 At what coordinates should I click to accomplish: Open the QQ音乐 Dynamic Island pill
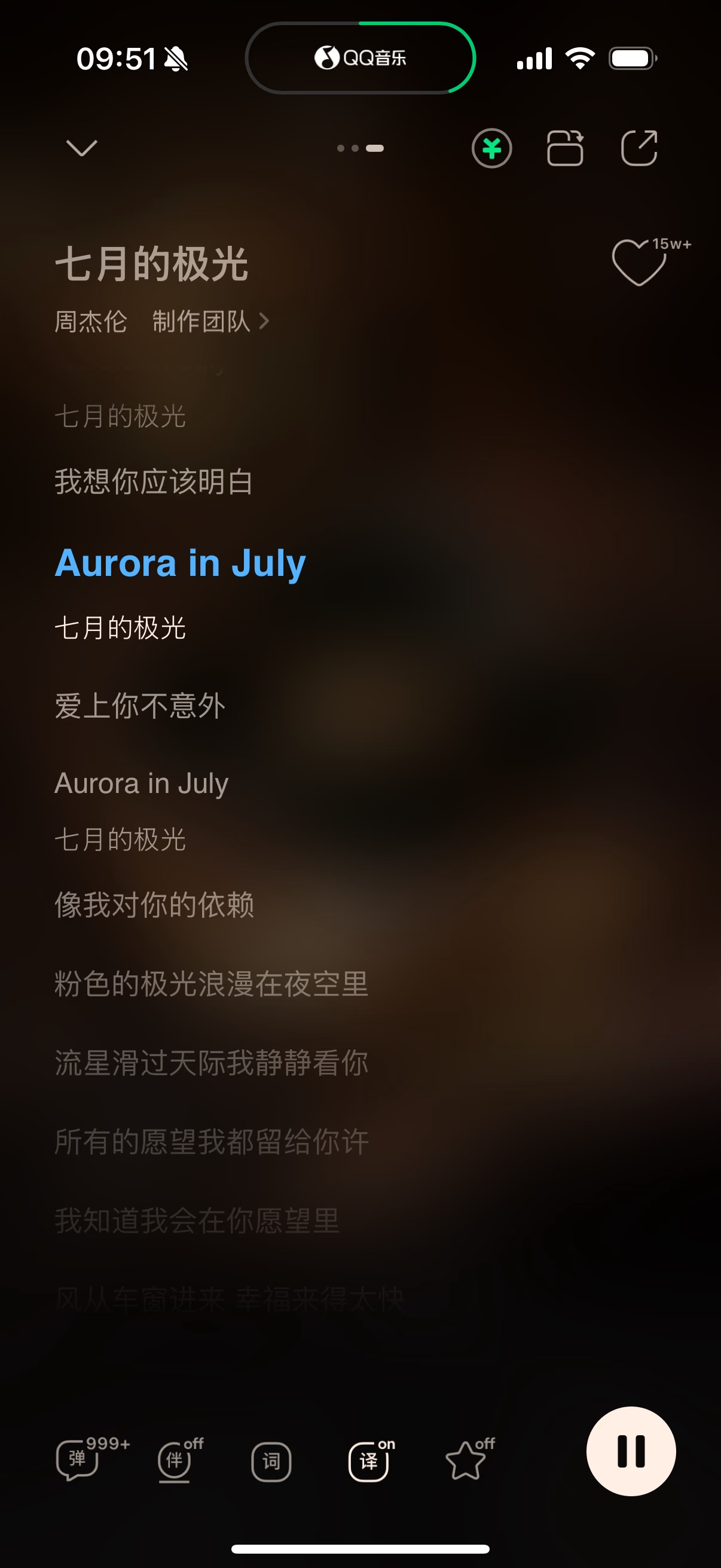point(360,58)
